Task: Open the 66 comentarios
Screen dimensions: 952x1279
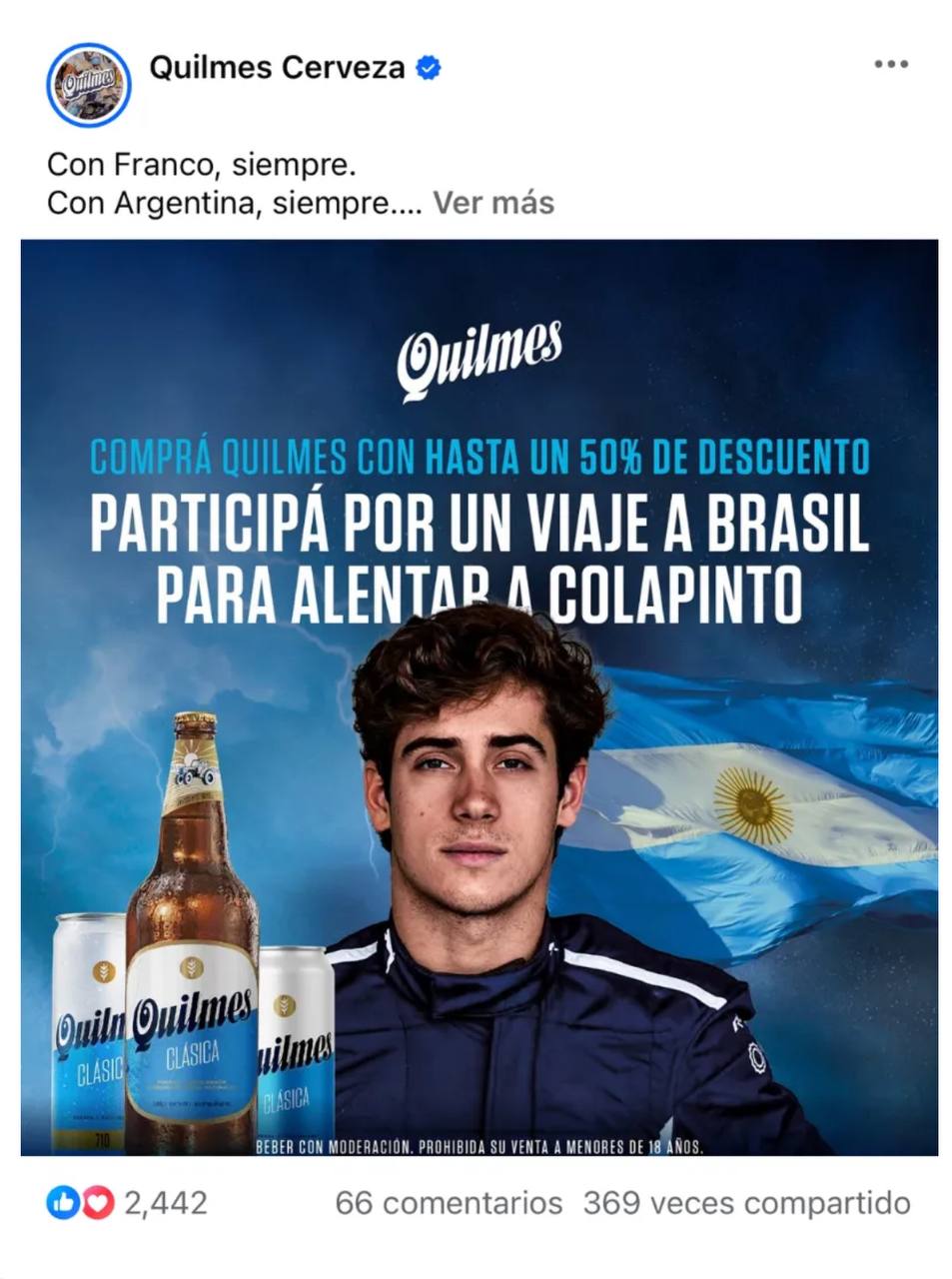Action: point(449,1203)
